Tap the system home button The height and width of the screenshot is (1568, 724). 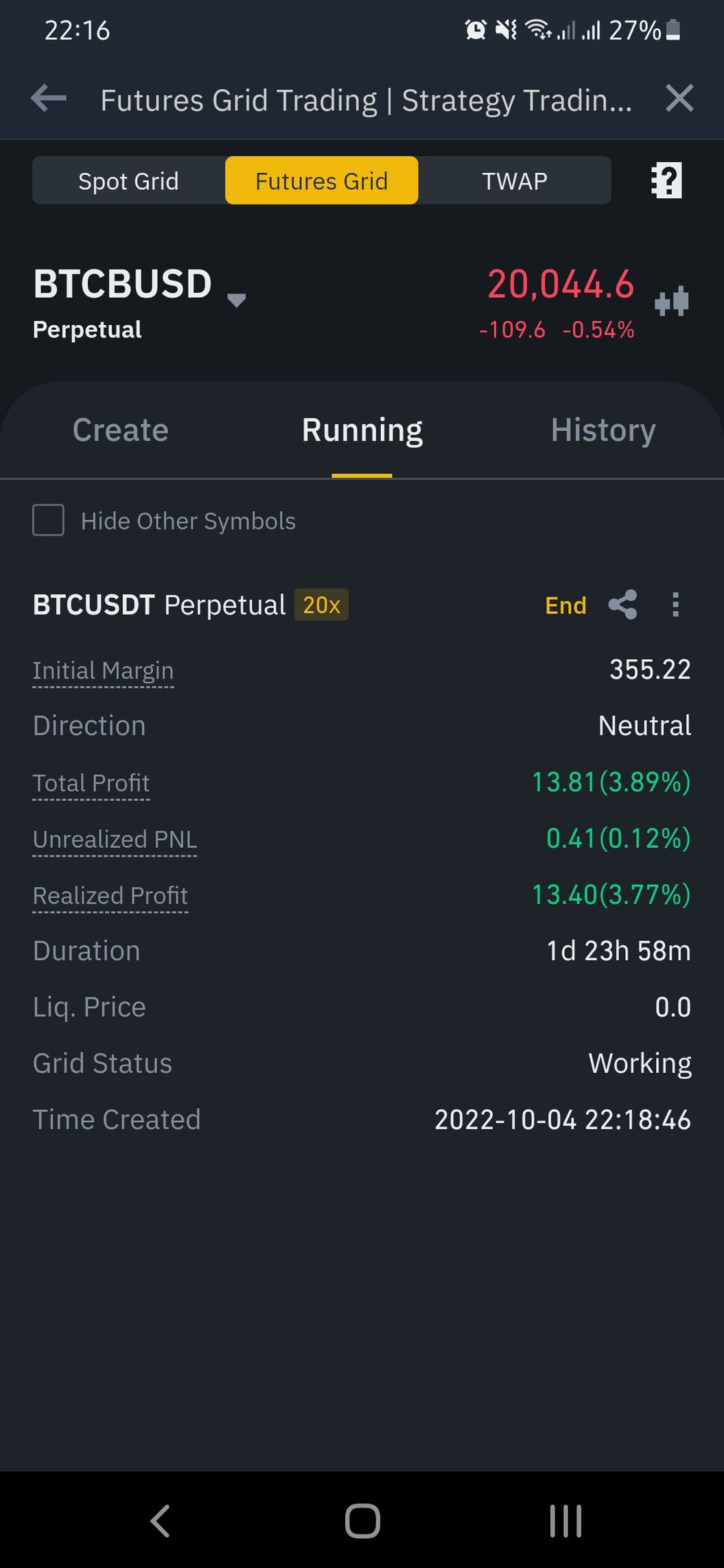click(362, 1521)
